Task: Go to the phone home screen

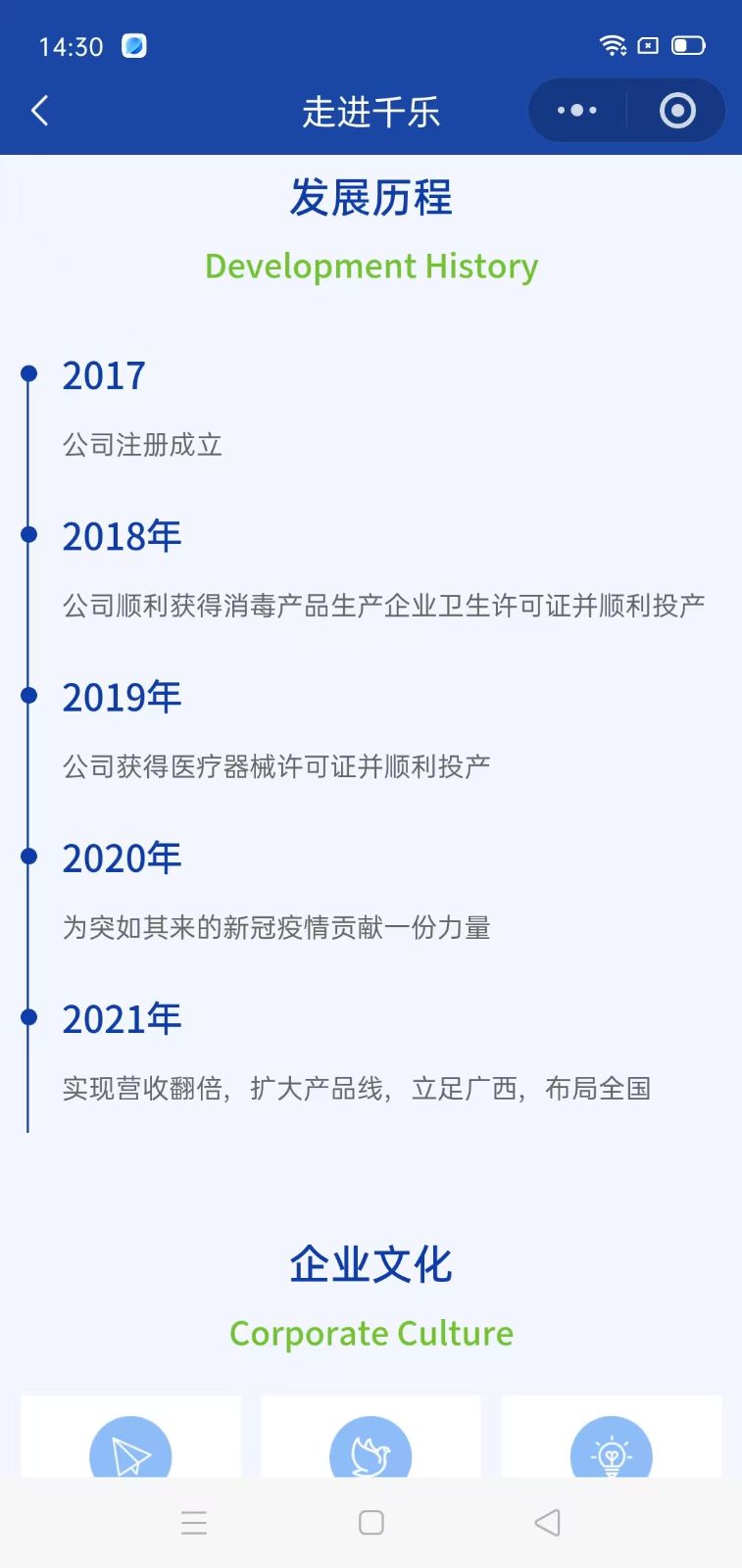Action: tap(371, 1522)
